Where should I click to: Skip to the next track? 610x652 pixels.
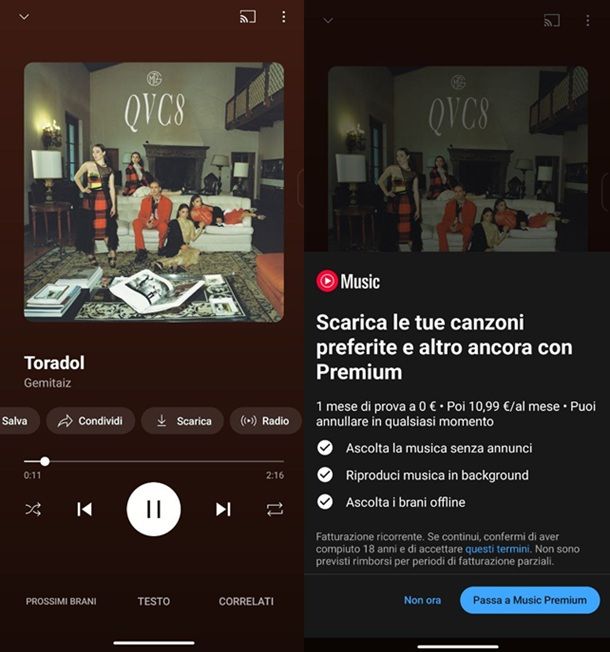click(x=223, y=509)
